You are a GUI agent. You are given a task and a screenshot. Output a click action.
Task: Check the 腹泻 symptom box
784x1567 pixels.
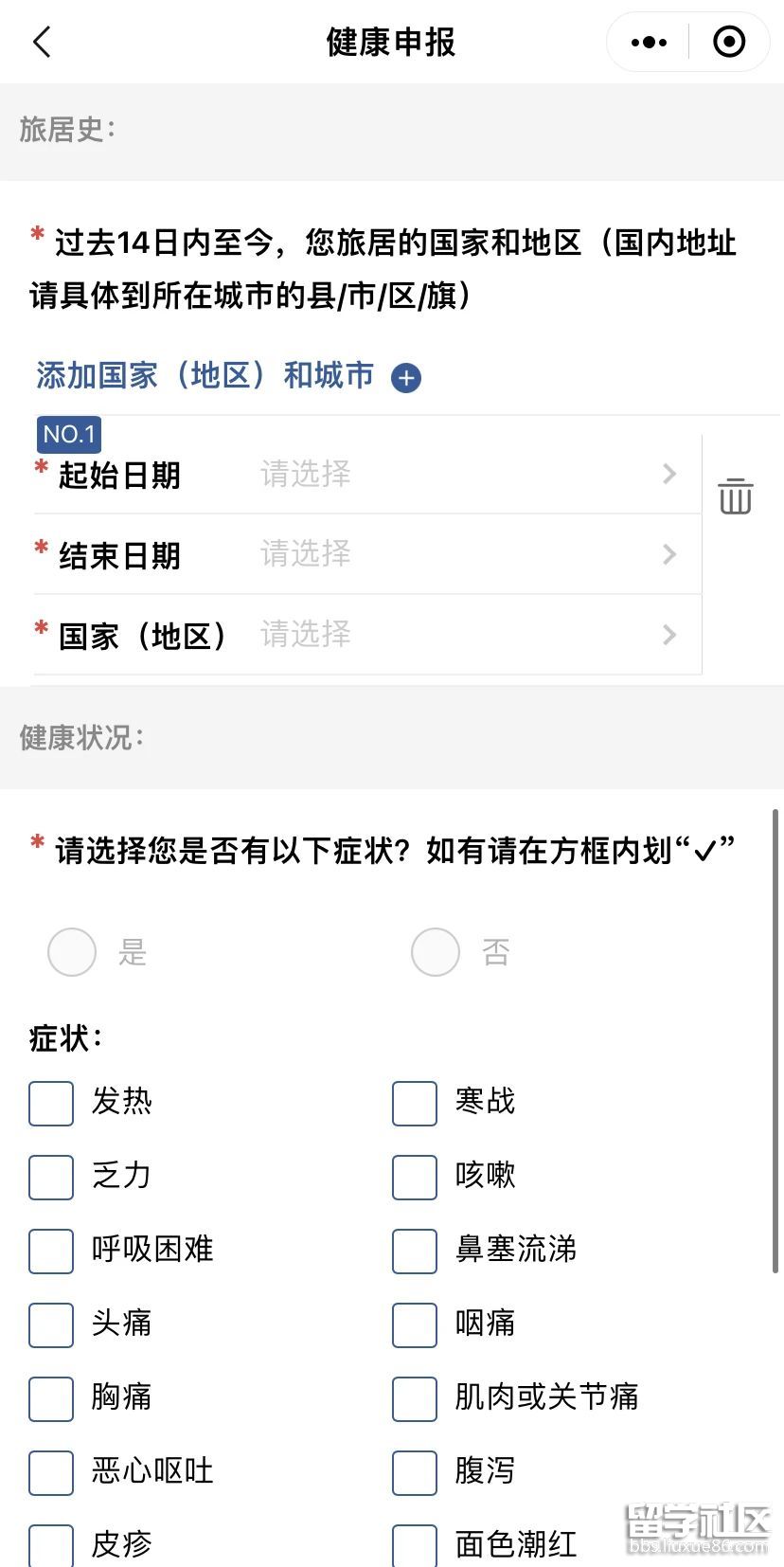[415, 1473]
